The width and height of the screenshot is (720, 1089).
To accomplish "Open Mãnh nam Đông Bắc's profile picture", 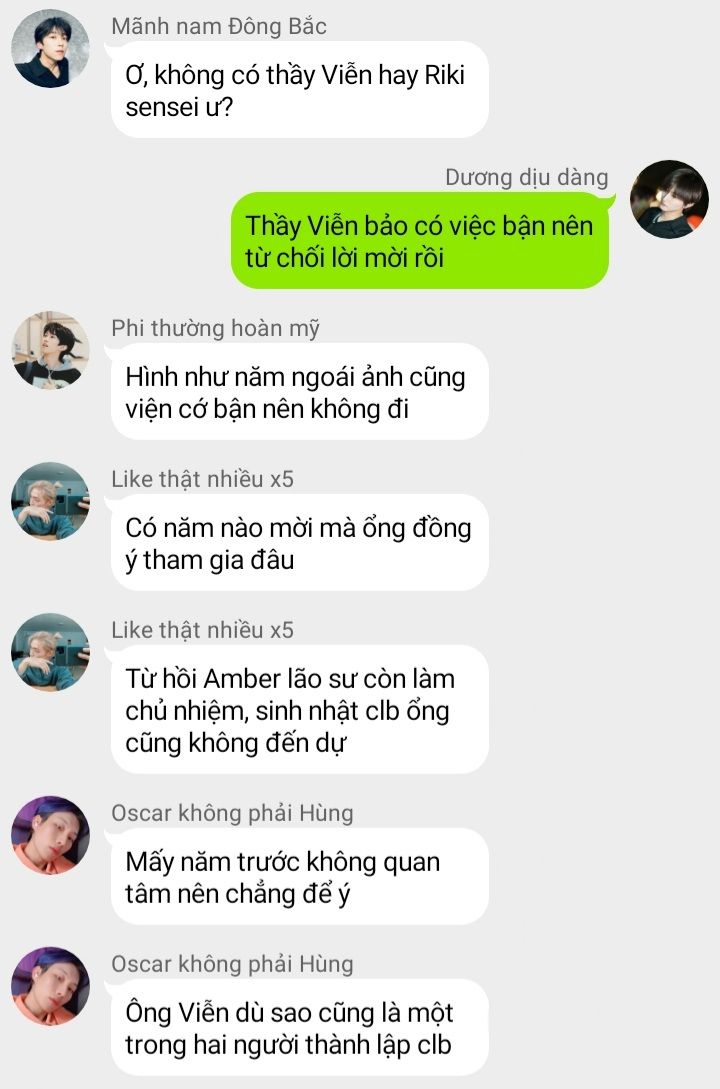I will click(x=51, y=49).
